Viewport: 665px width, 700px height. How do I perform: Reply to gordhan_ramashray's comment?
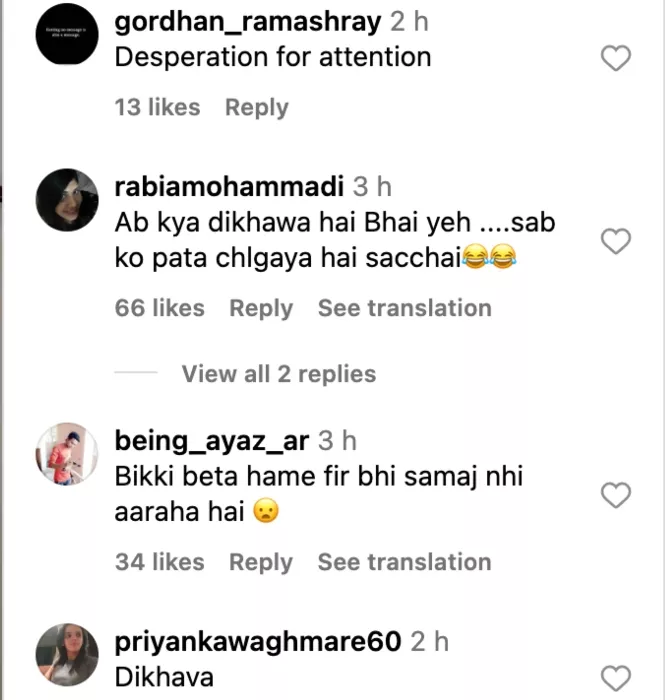pyautogui.click(x=256, y=107)
